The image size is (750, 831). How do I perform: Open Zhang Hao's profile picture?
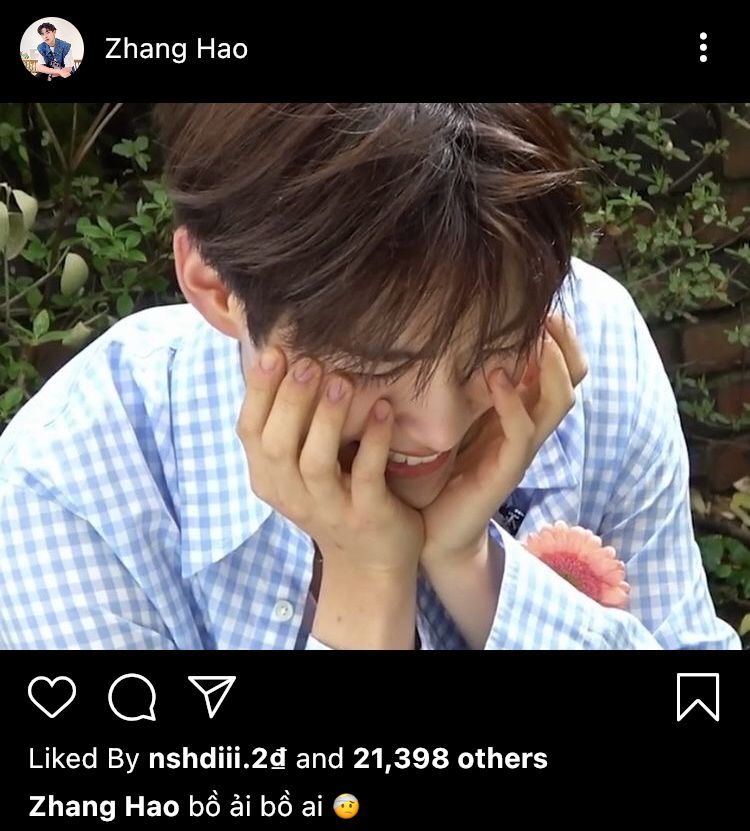pyautogui.click(x=52, y=48)
